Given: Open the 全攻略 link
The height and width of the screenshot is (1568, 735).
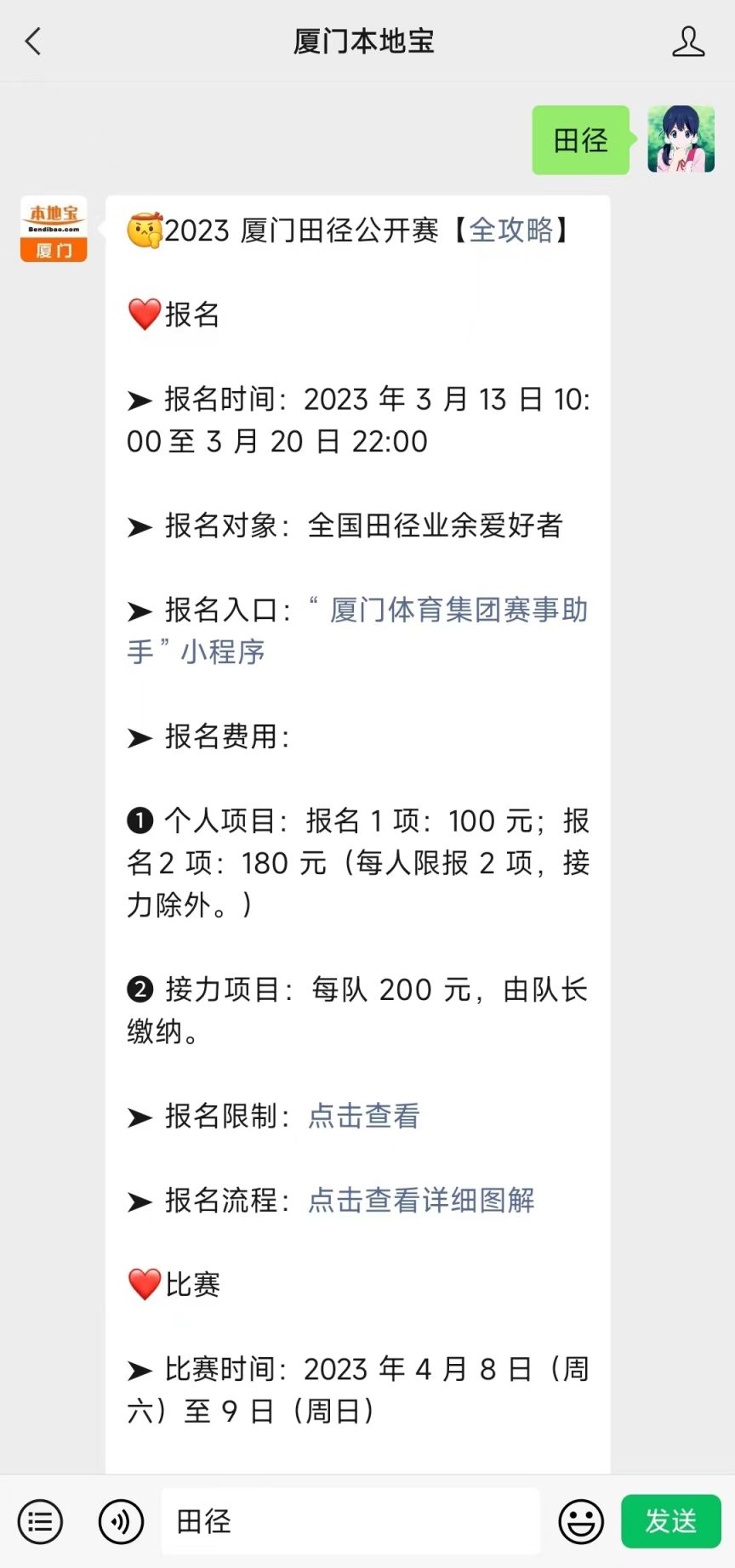Looking at the screenshot, I should (511, 230).
